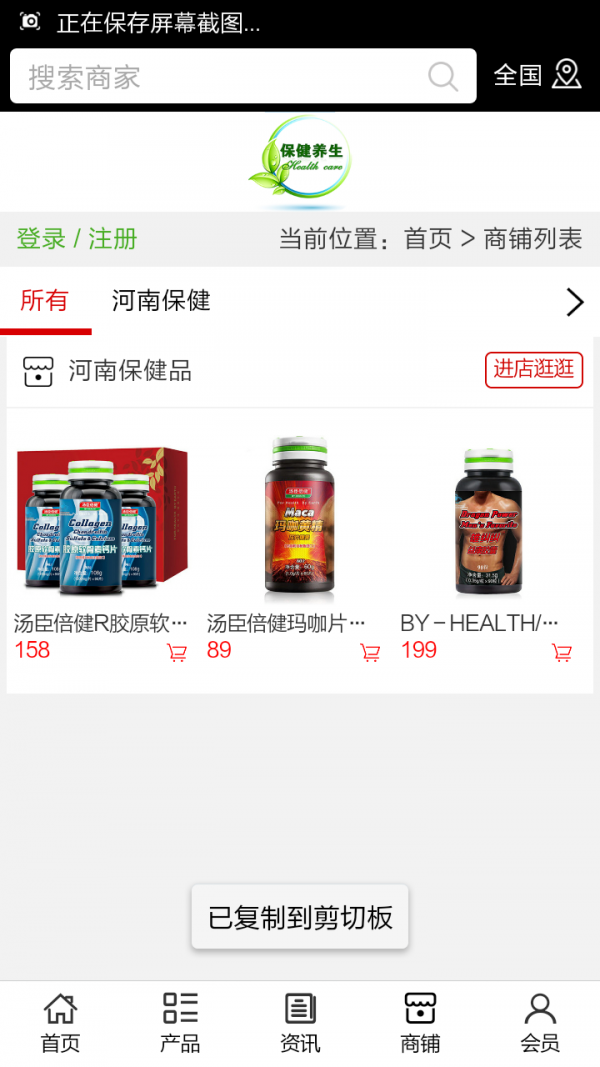This screenshot has height=1067, width=600.
Task: Open the 会员 bottom tab
Action: [540, 1022]
